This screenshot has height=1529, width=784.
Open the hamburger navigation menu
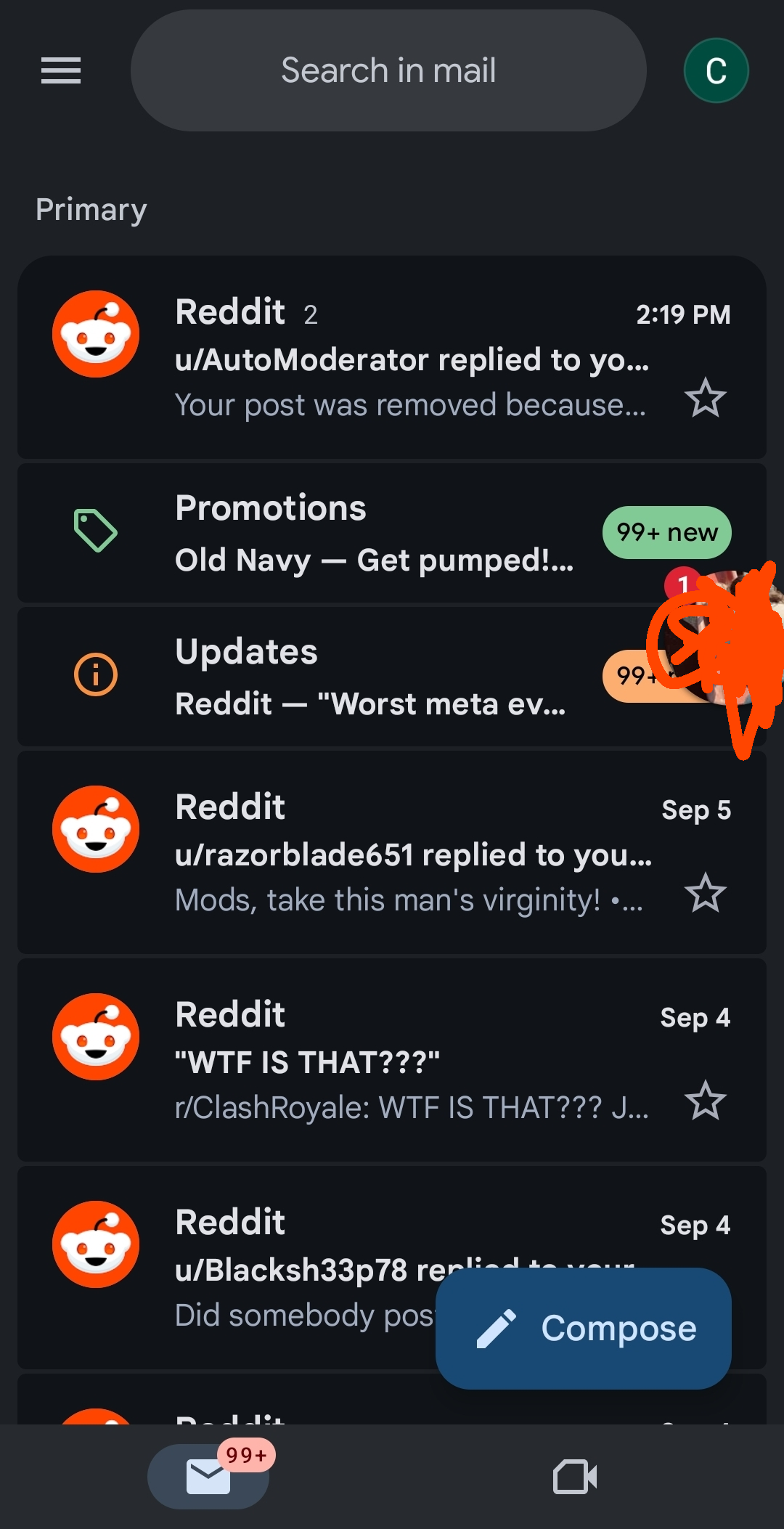61,70
